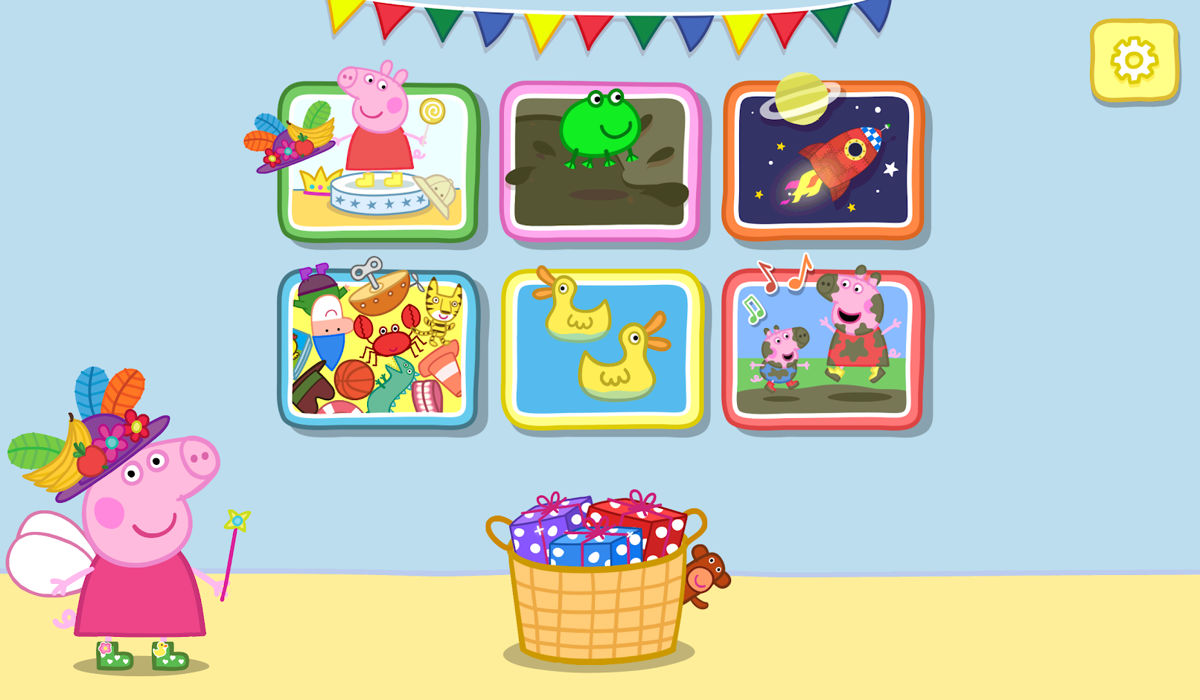This screenshot has height=700, width=1200.
Task: Open the toy pile game tile
Action: coord(378,350)
